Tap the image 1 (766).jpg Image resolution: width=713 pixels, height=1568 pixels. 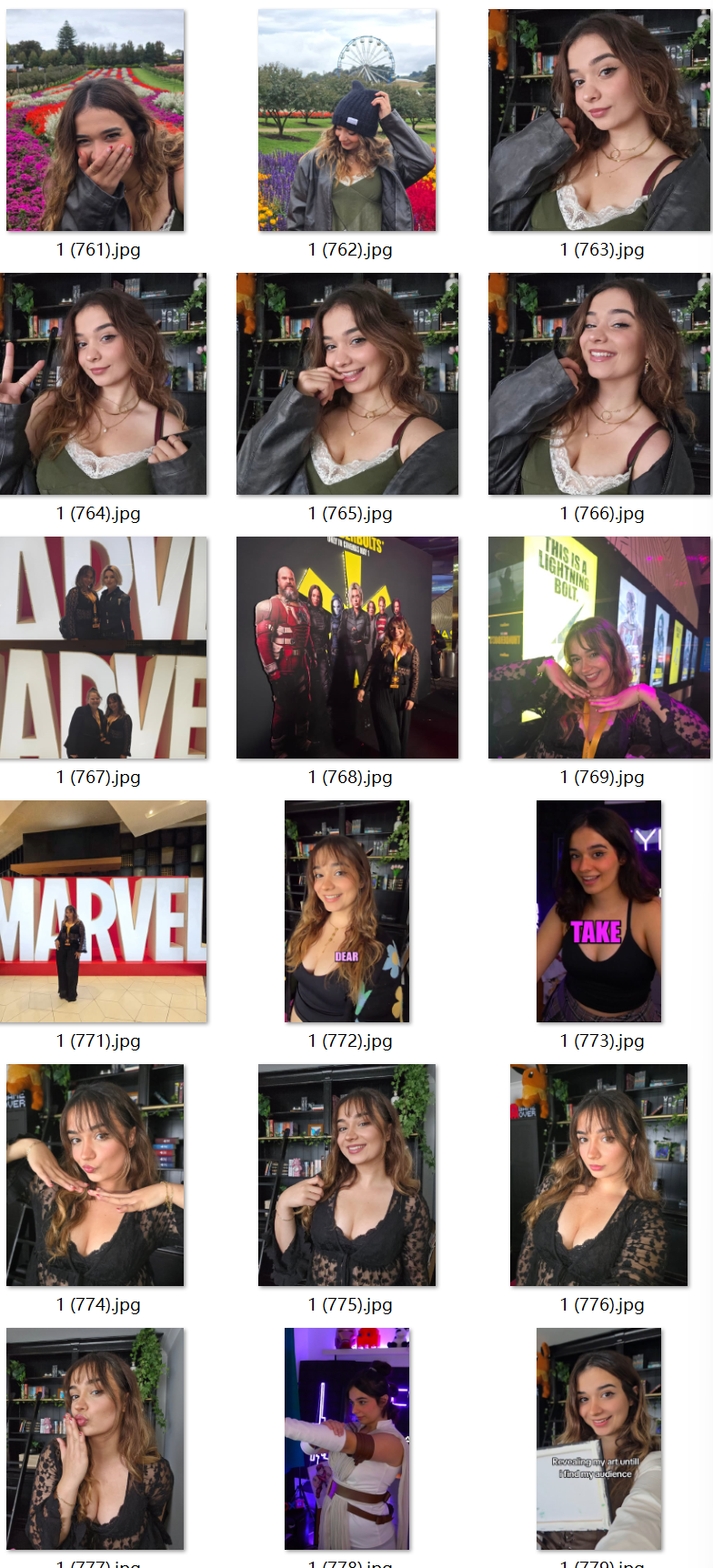click(599, 384)
